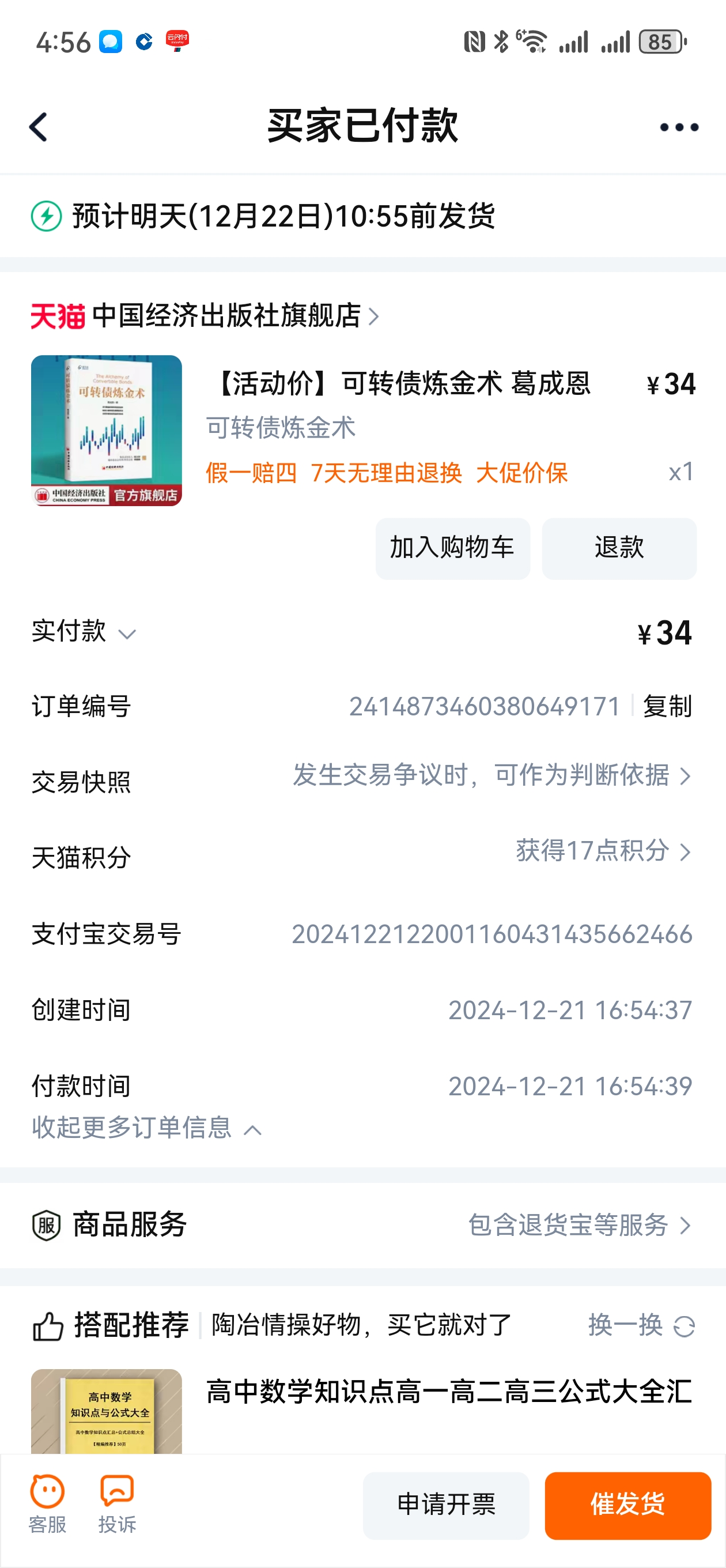
Task: Open the 交易快照 transaction snapshot
Action: (x=490, y=775)
